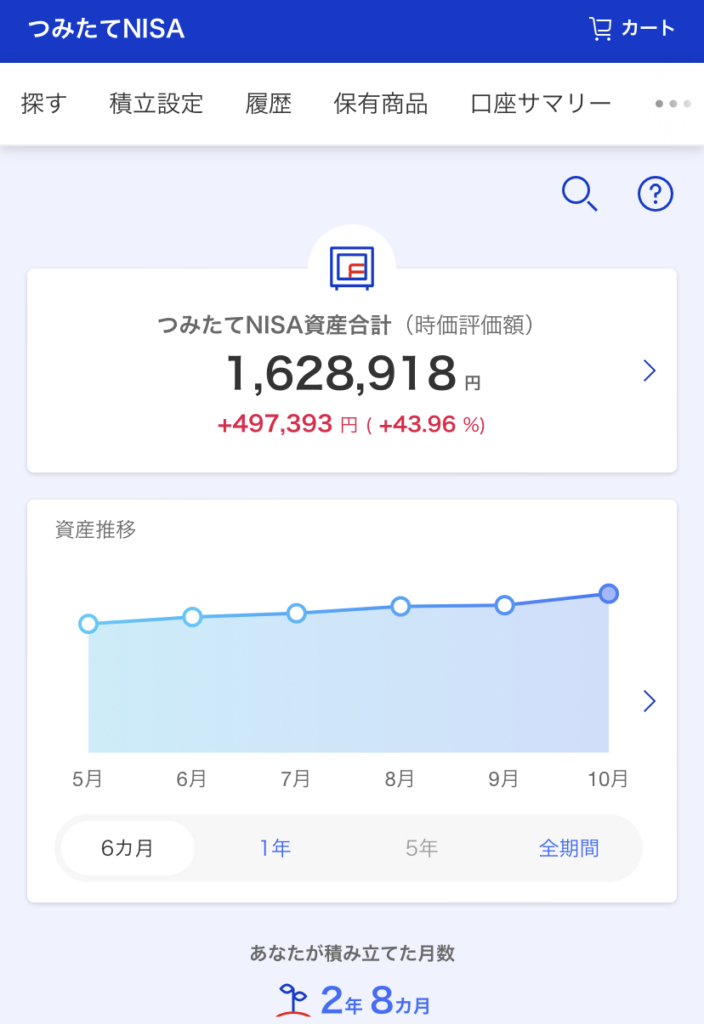Switch chart range to 1年
Screen dimensions: 704x1024
275,848
